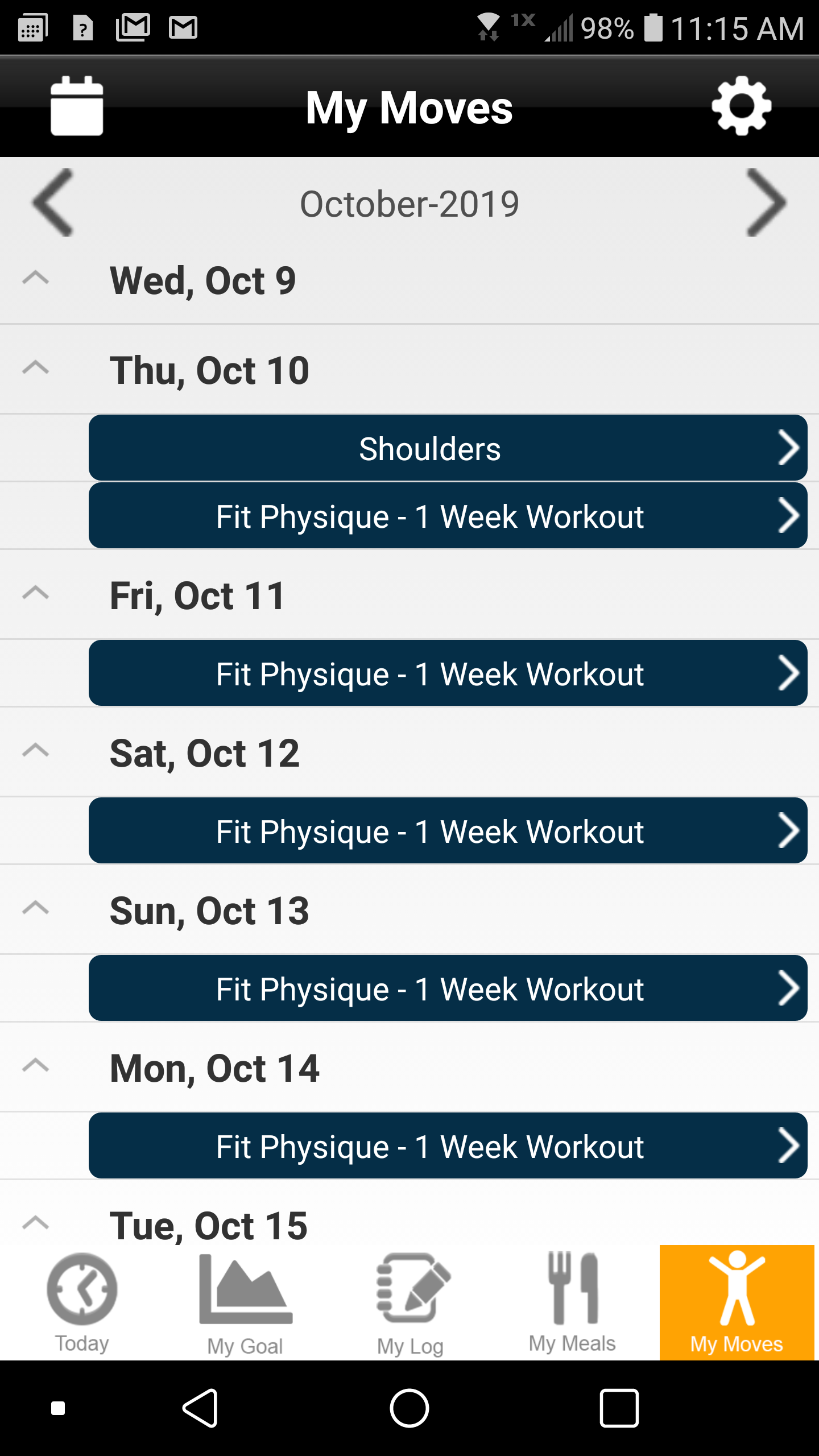Switch to the Today tab
Image resolution: width=819 pixels, height=1456 pixels.
[82, 1302]
